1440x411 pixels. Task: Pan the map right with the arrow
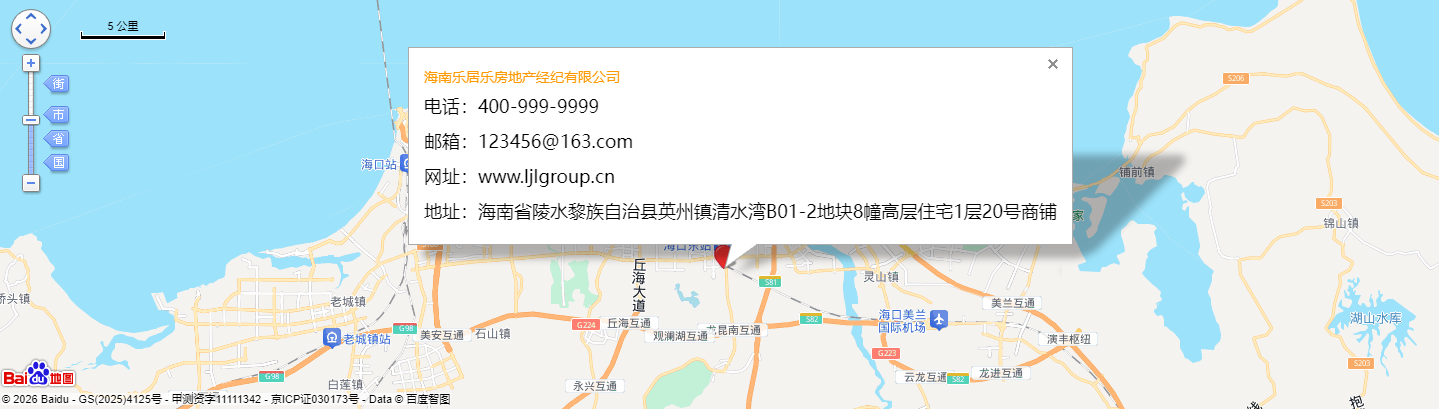click(43, 29)
